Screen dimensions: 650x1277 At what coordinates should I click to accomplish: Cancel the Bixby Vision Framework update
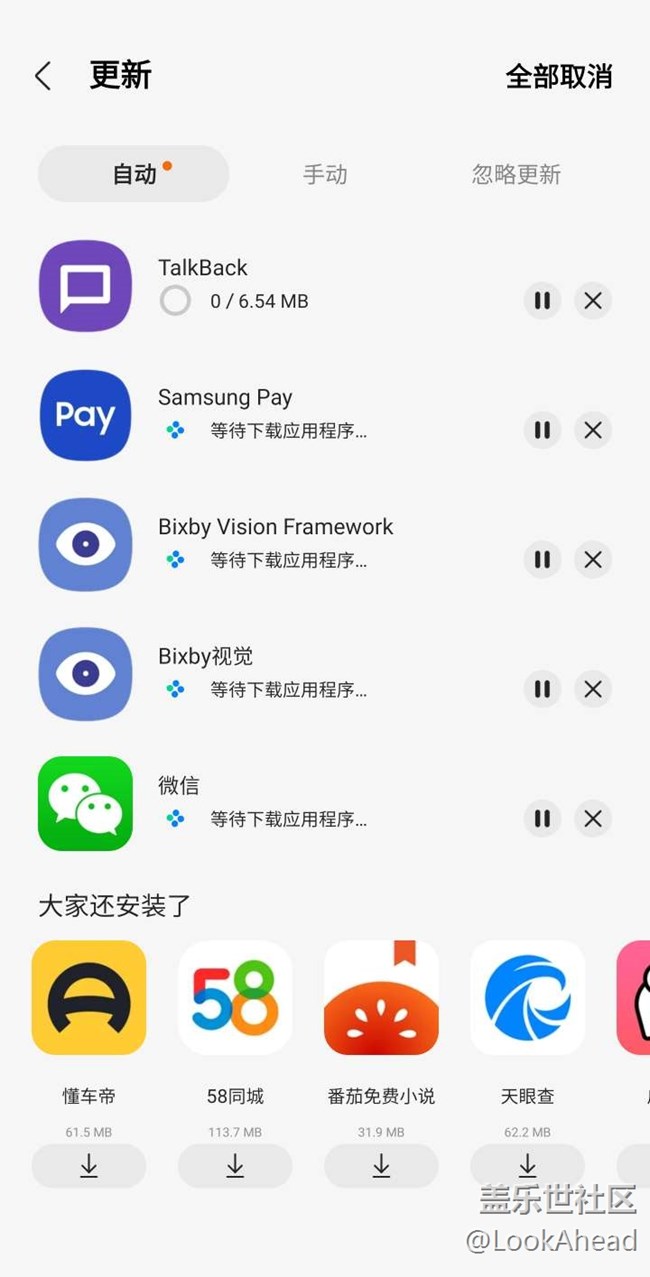coord(593,559)
